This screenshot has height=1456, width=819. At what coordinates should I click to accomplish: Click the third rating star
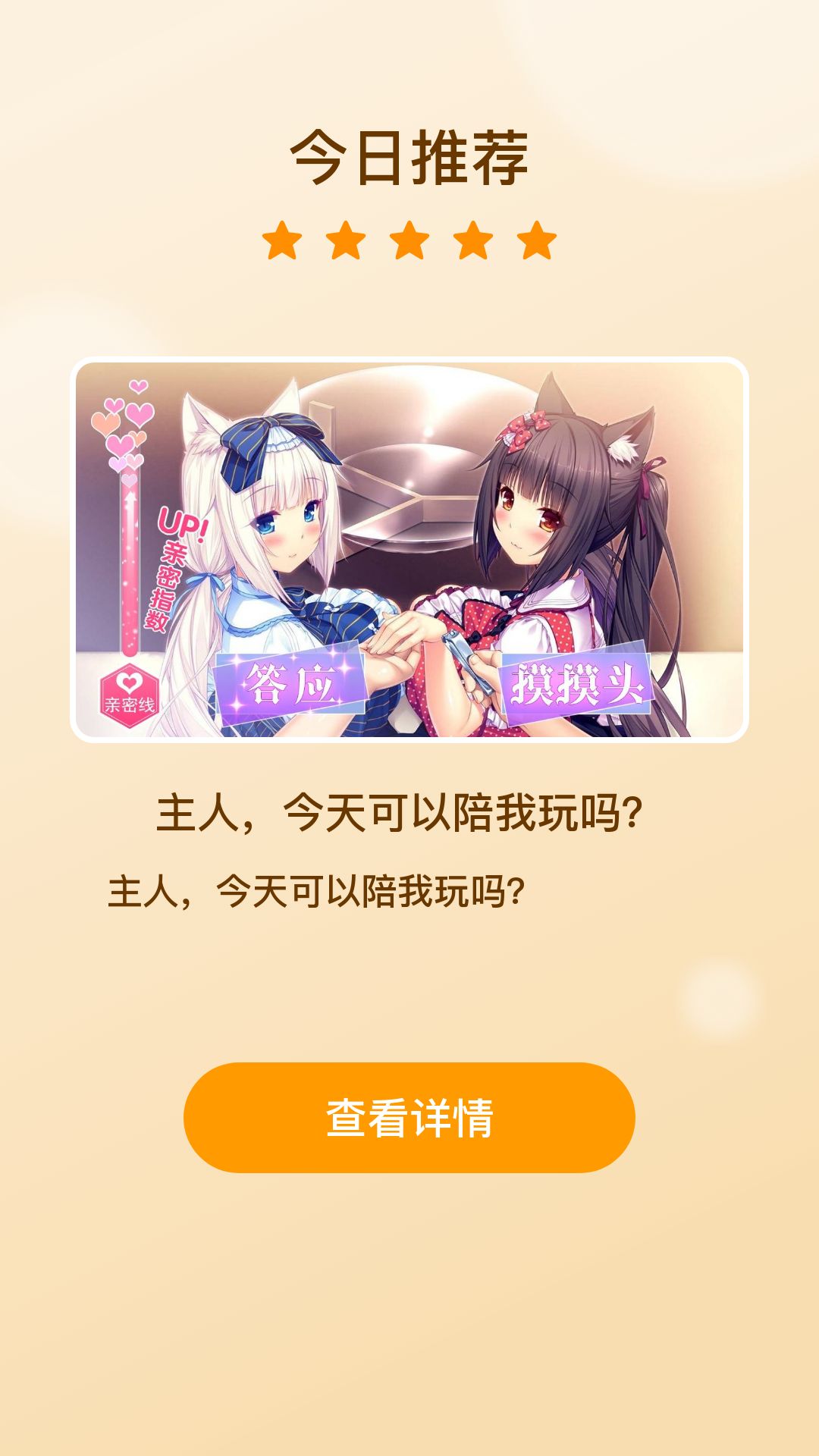coord(409,240)
